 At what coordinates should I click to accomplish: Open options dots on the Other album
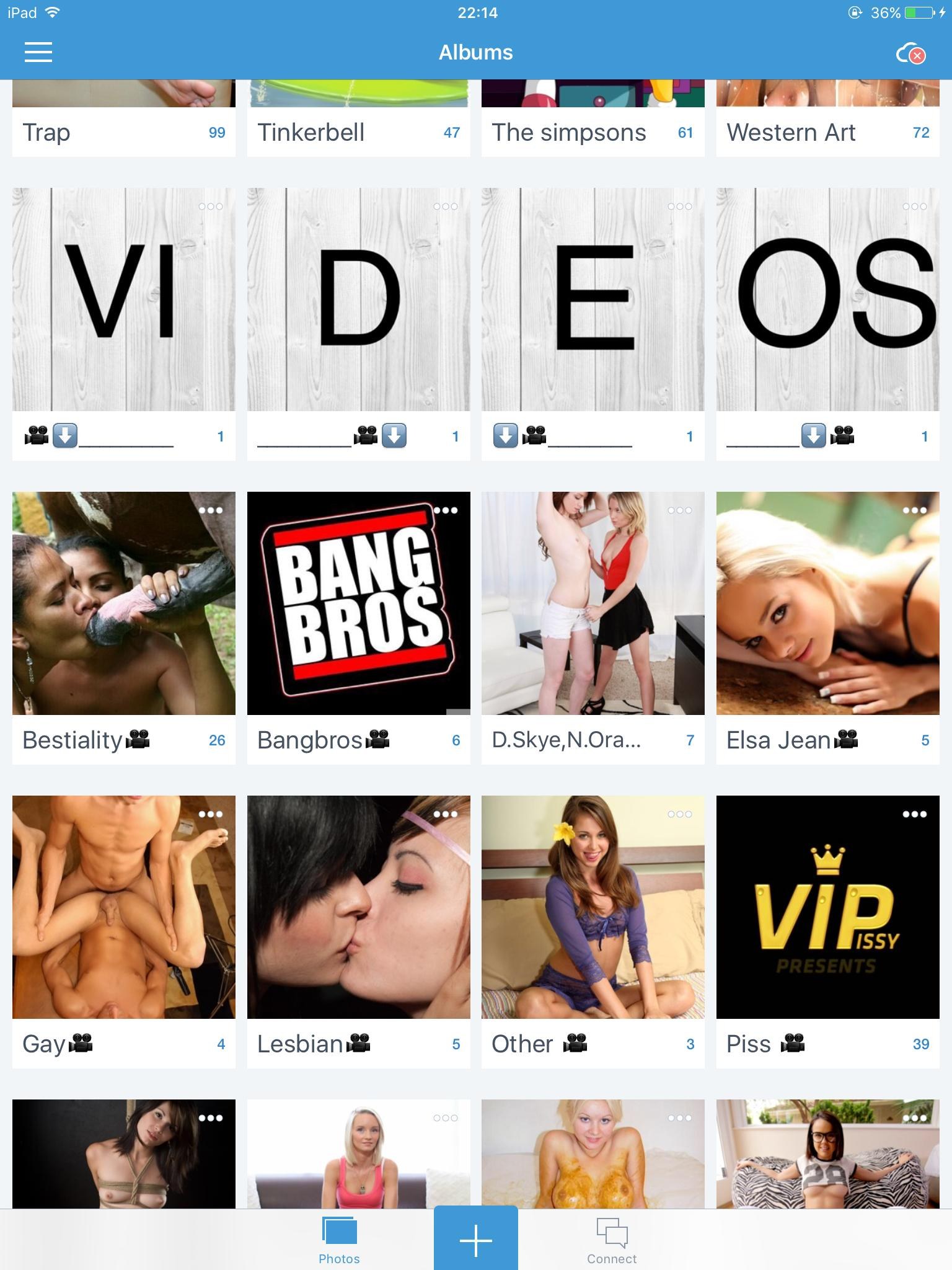(680, 814)
